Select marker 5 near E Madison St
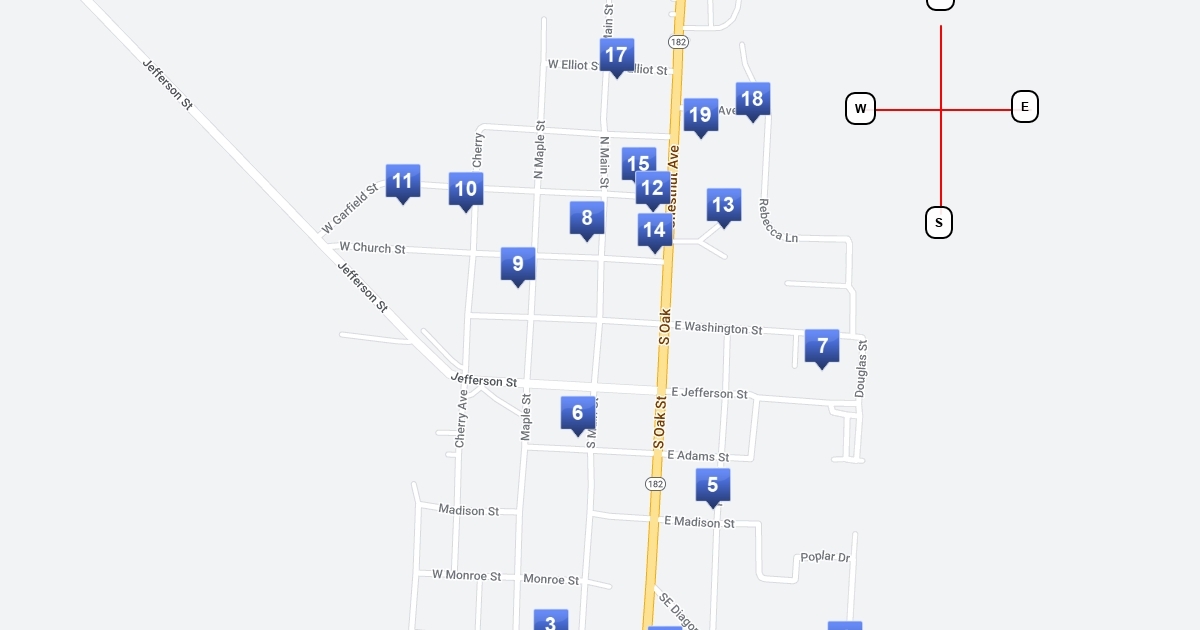1200x630 pixels. 712,486
